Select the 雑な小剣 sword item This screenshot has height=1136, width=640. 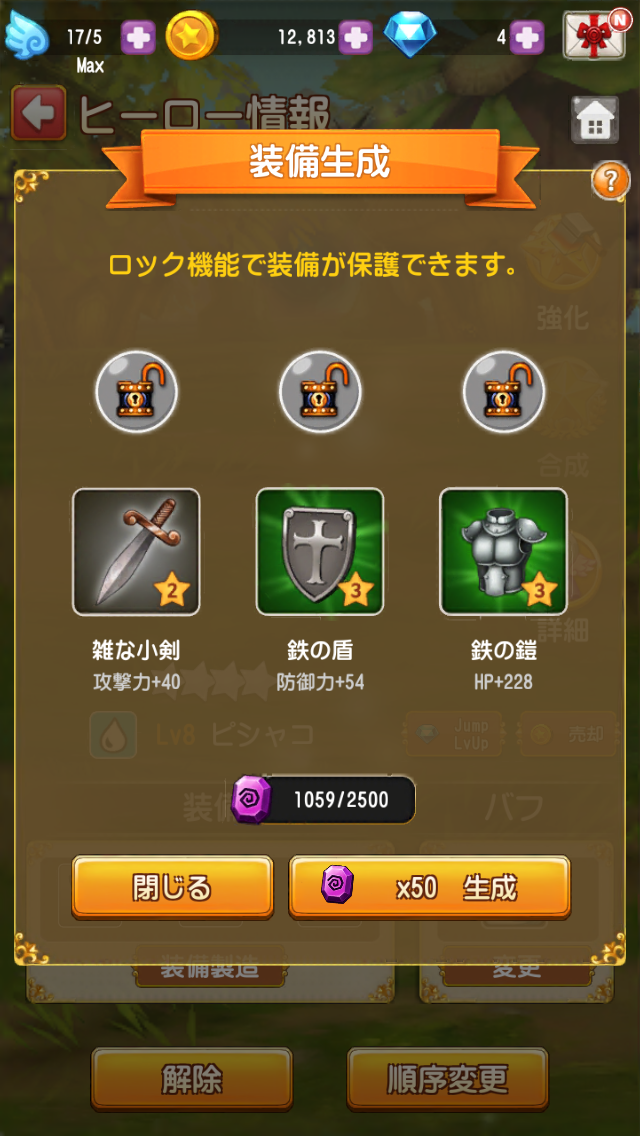click(136, 551)
